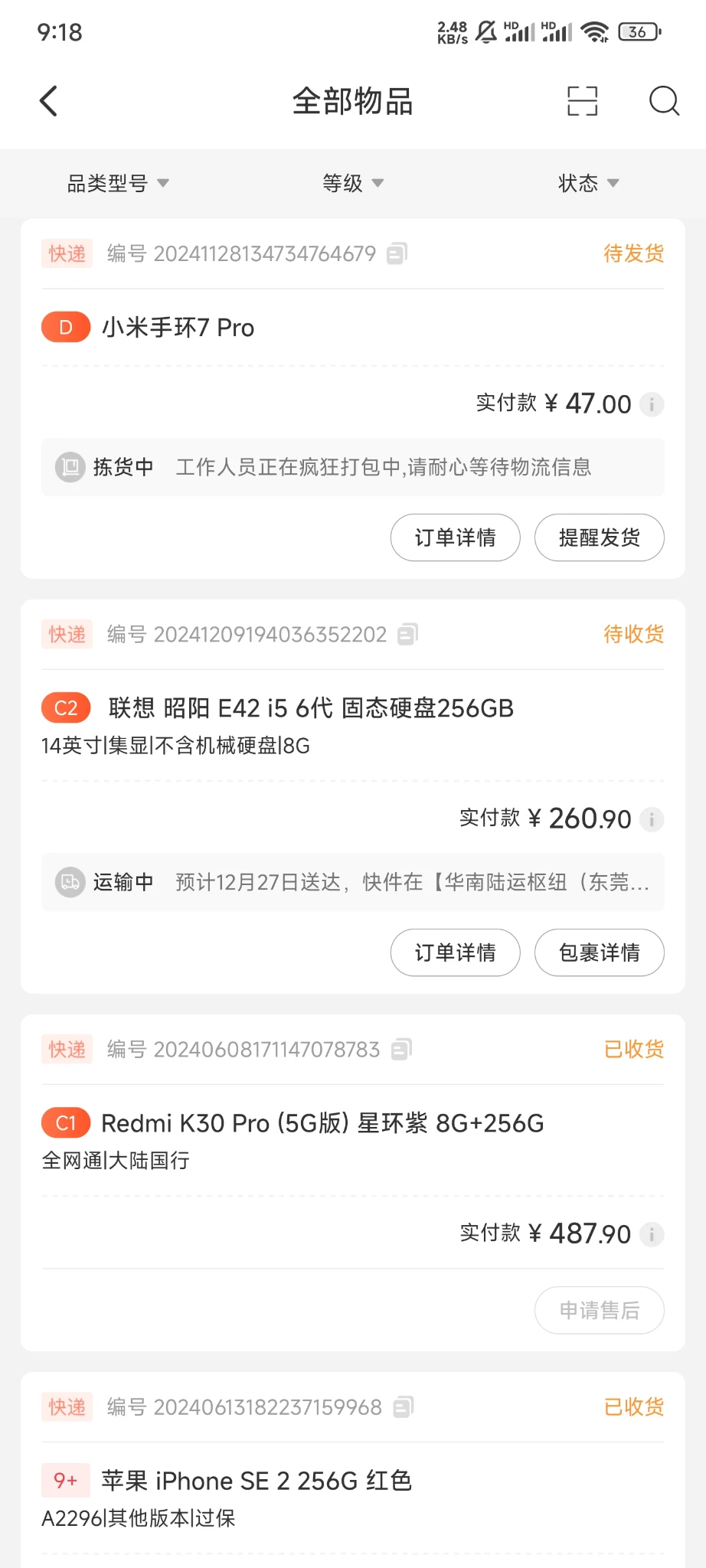View 订单详情 for 小米手环7 Pro
Viewport: 706px width, 1568px height.
(455, 537)
